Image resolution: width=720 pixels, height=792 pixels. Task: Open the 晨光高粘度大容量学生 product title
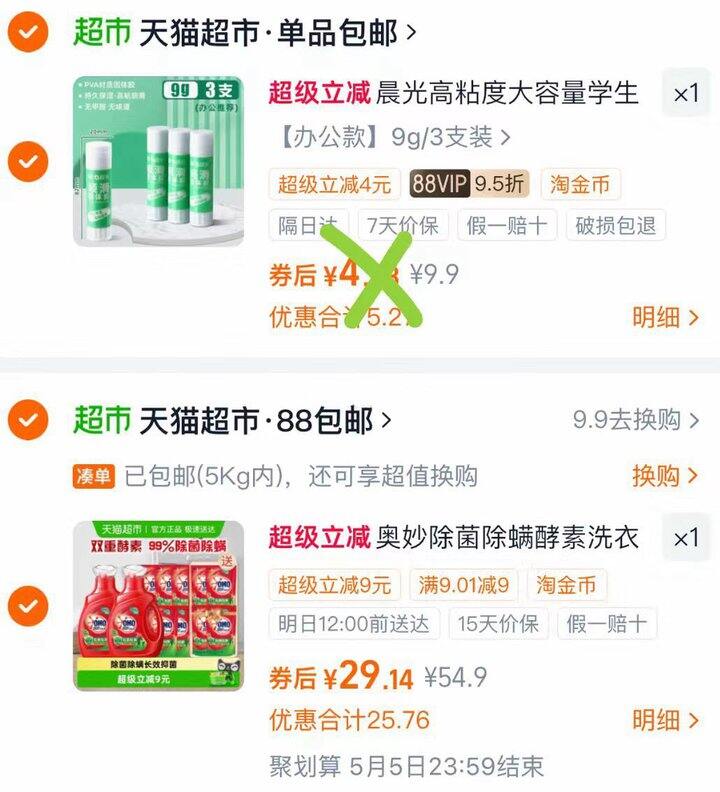[x=507, y=93]
